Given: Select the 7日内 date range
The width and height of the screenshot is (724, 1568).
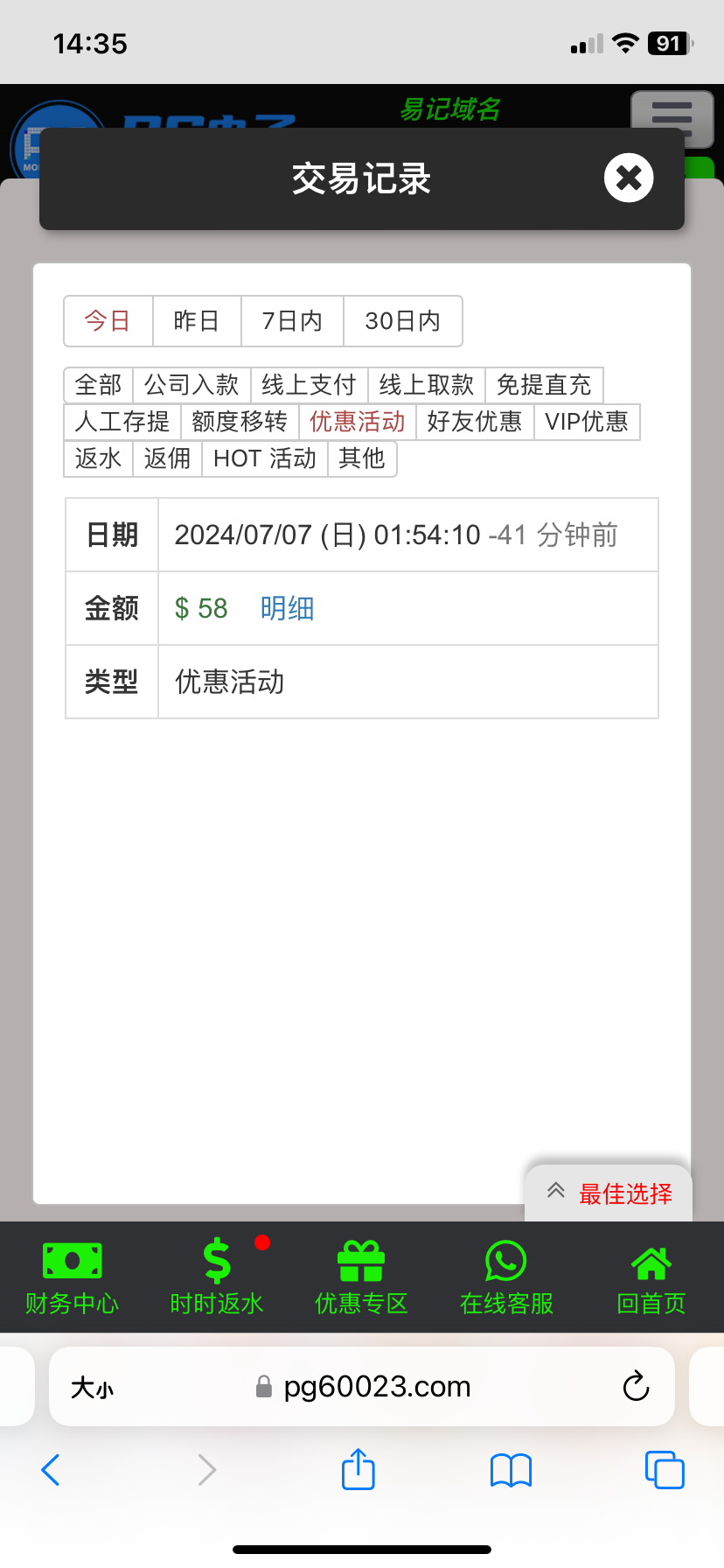Looking at the screenshot, I should (x=292, y=321).
